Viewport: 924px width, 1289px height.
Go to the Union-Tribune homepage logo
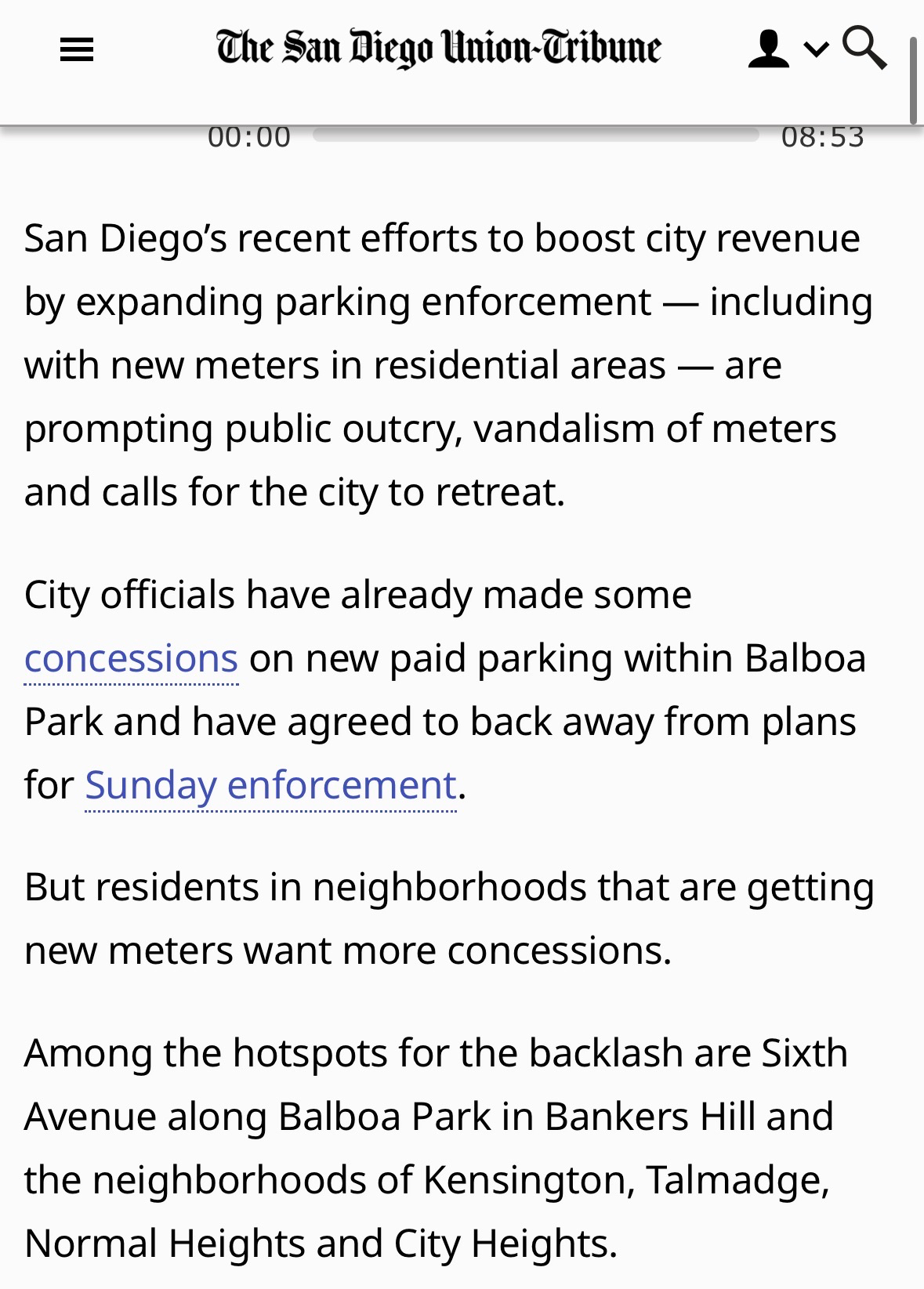tap(439, 48)
